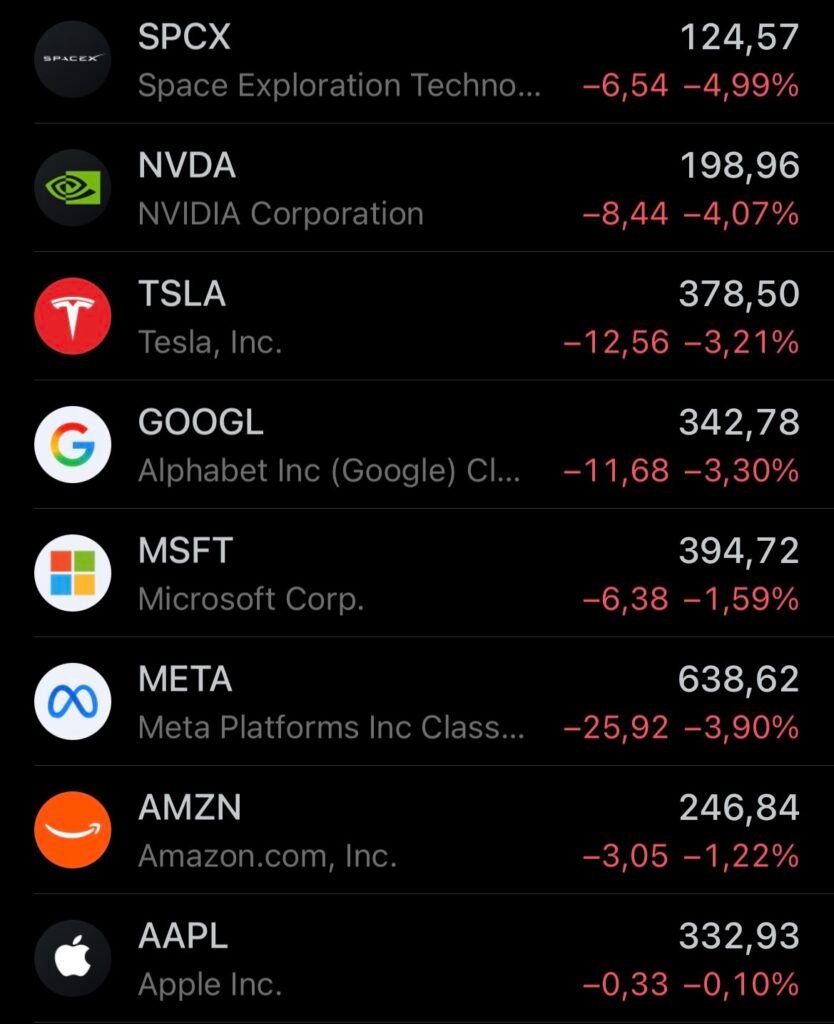Open the SPCX Space Exploration row
This screenshot has width=834, height=1024.
point(417,60)
